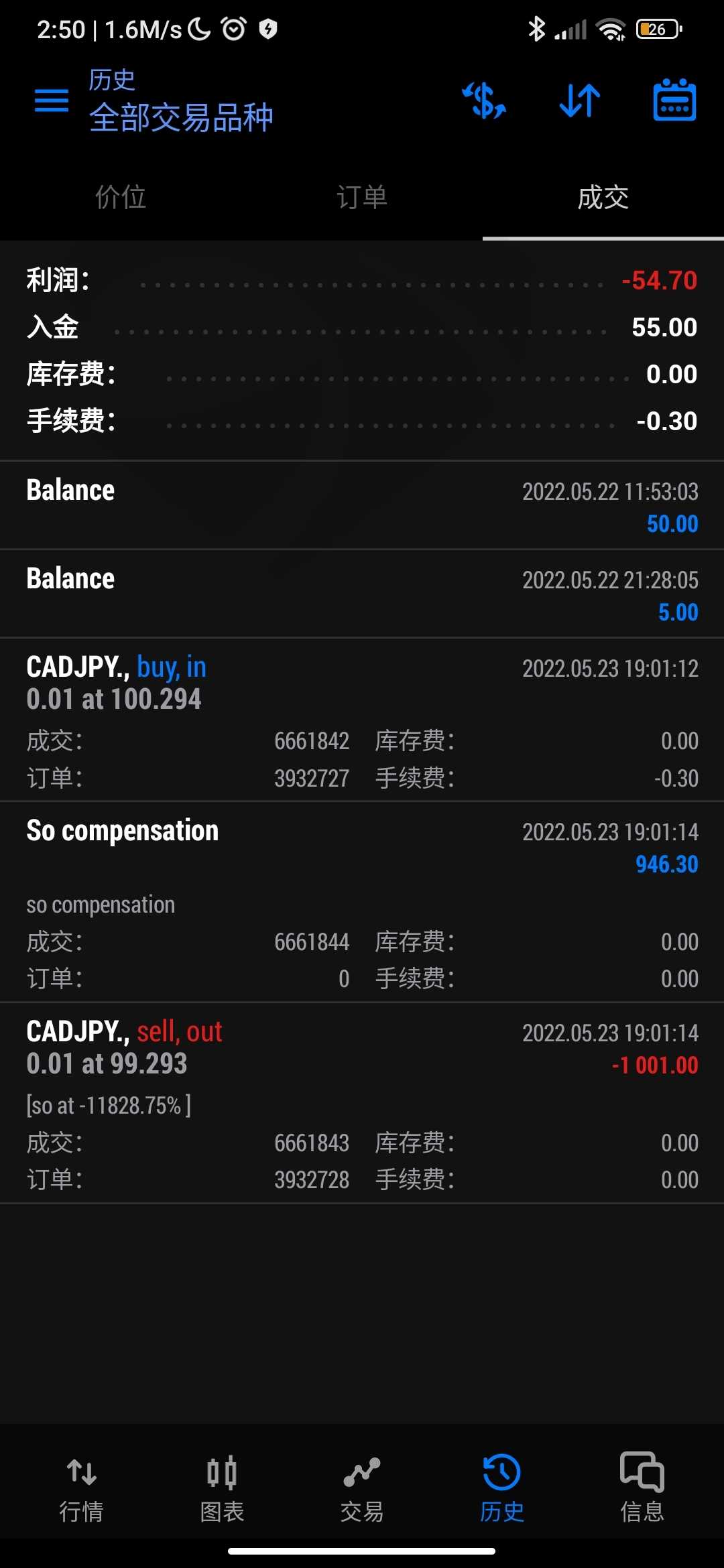Viewport: 724px width, 1568px height.
Task: Select the 历史 history tab
Action: [502, 1488]
